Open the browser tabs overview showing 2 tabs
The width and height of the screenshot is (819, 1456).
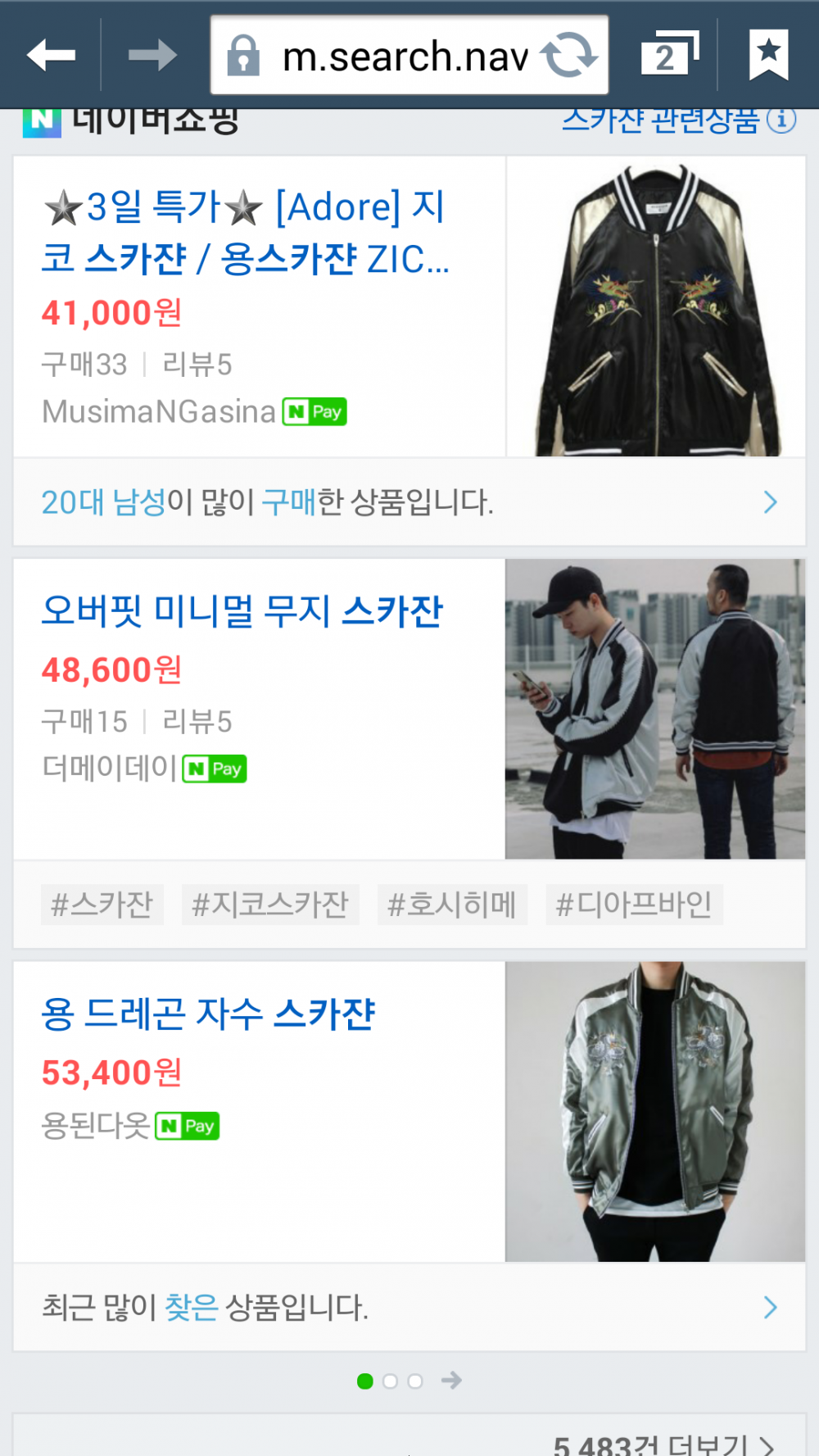coord(669,54)
